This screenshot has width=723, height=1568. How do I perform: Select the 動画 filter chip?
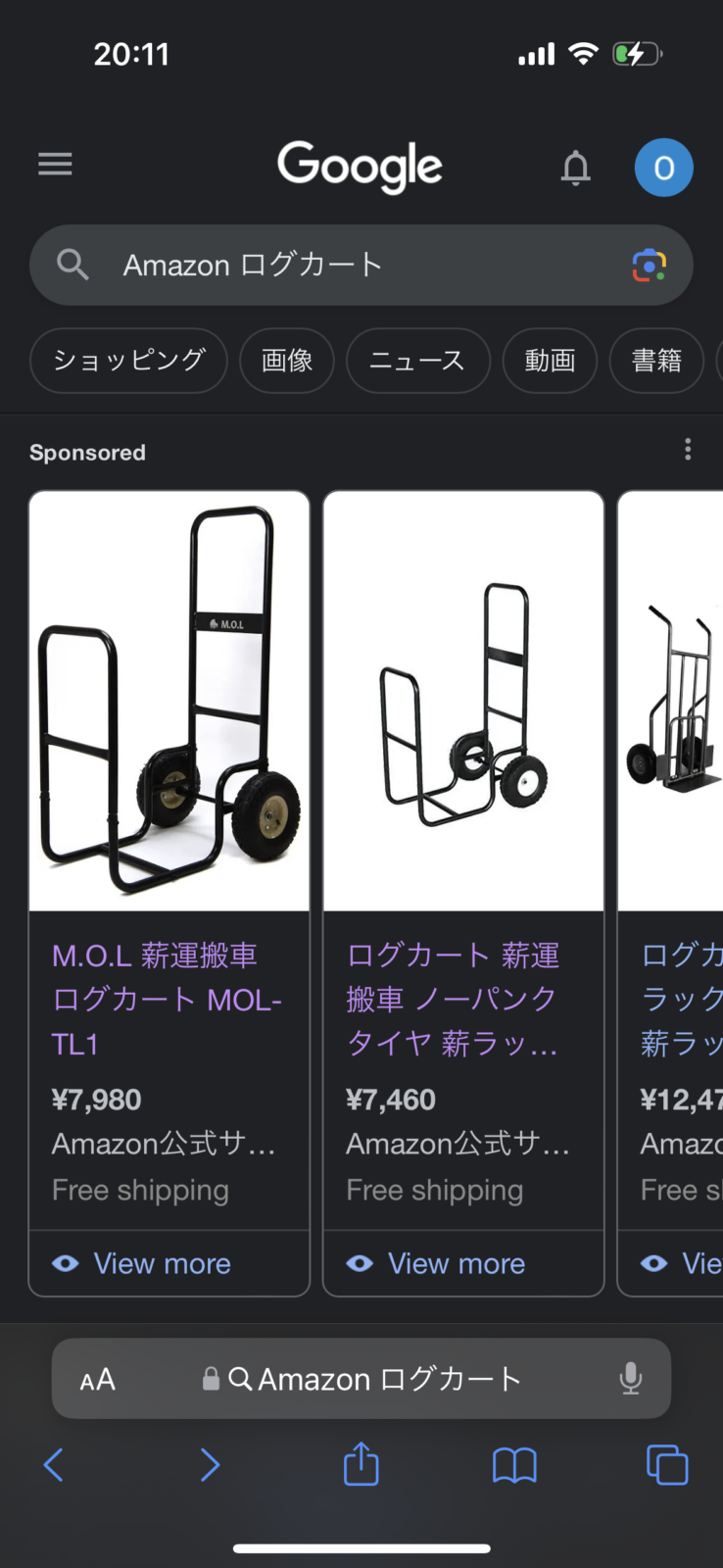point(550,361)
